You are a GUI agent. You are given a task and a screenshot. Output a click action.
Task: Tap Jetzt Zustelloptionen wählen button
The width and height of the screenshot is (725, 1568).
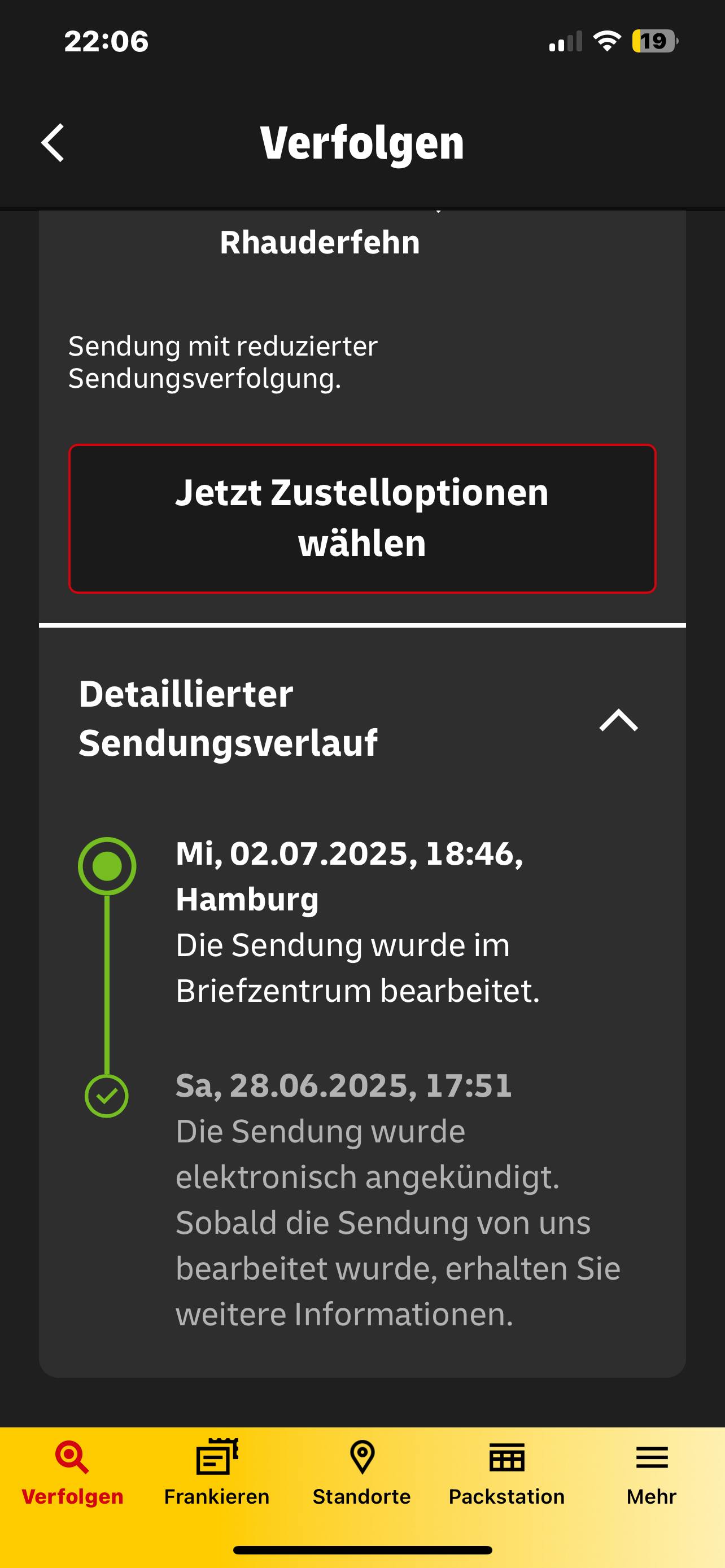pos(362,518)
